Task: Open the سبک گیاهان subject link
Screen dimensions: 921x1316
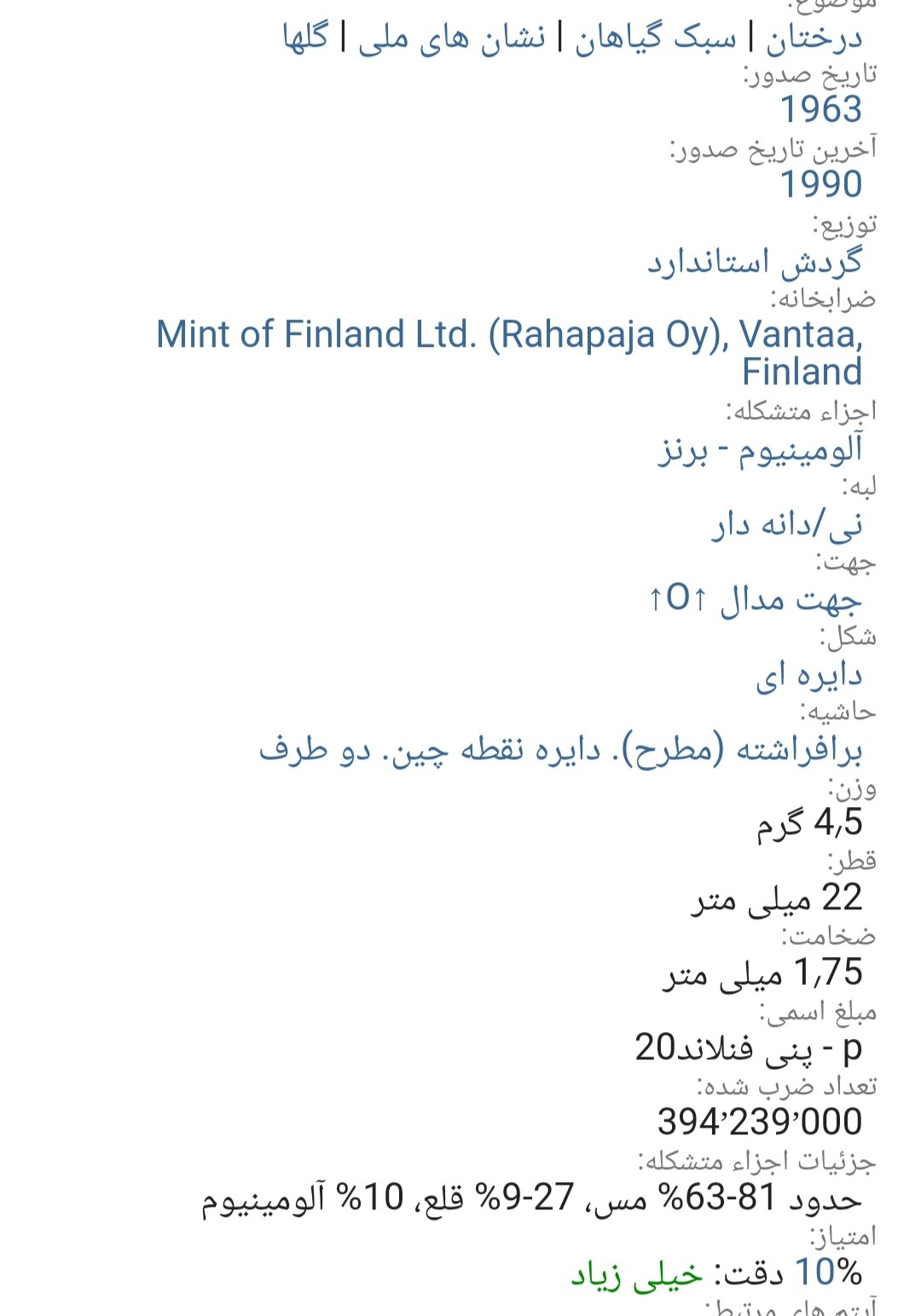Action: pos(654,38)
